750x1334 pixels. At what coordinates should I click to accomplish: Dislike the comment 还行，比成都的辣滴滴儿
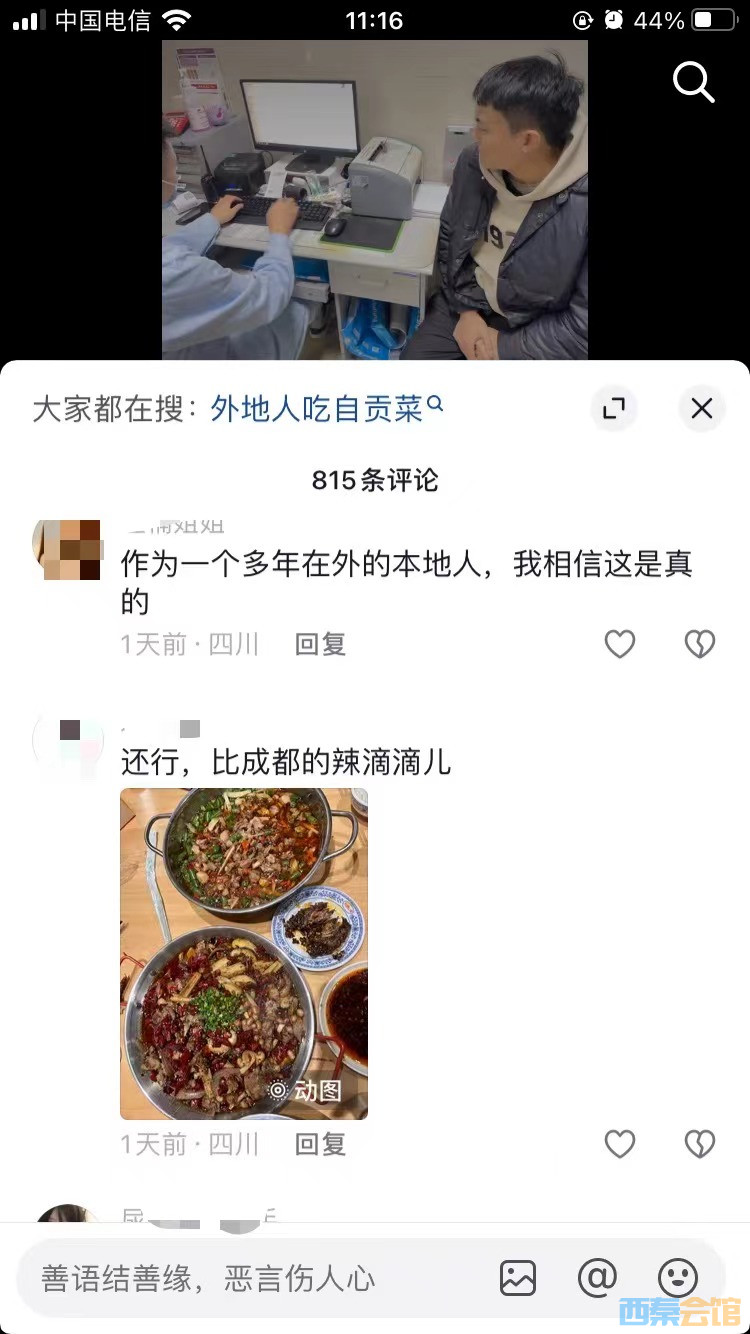pyautogui.click(x=699, y=1144)
